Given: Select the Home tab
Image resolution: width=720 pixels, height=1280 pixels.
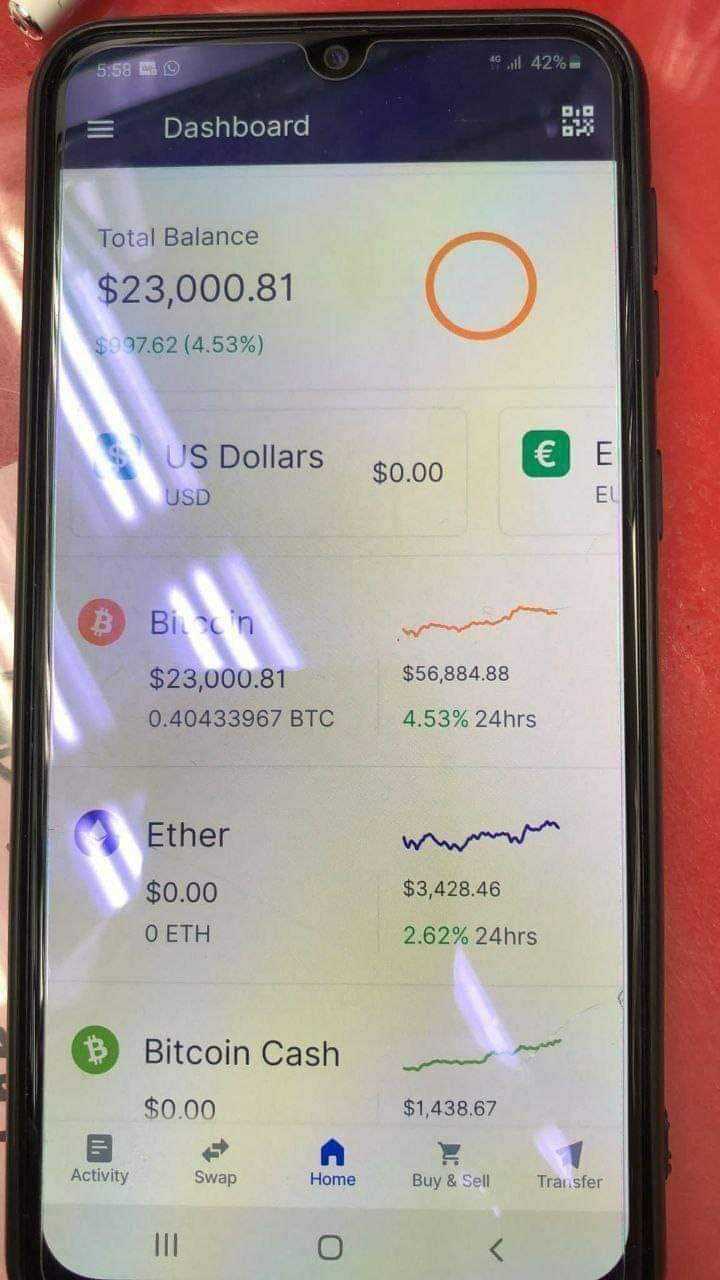Looking at the screenshot, I should [332, 1164].
